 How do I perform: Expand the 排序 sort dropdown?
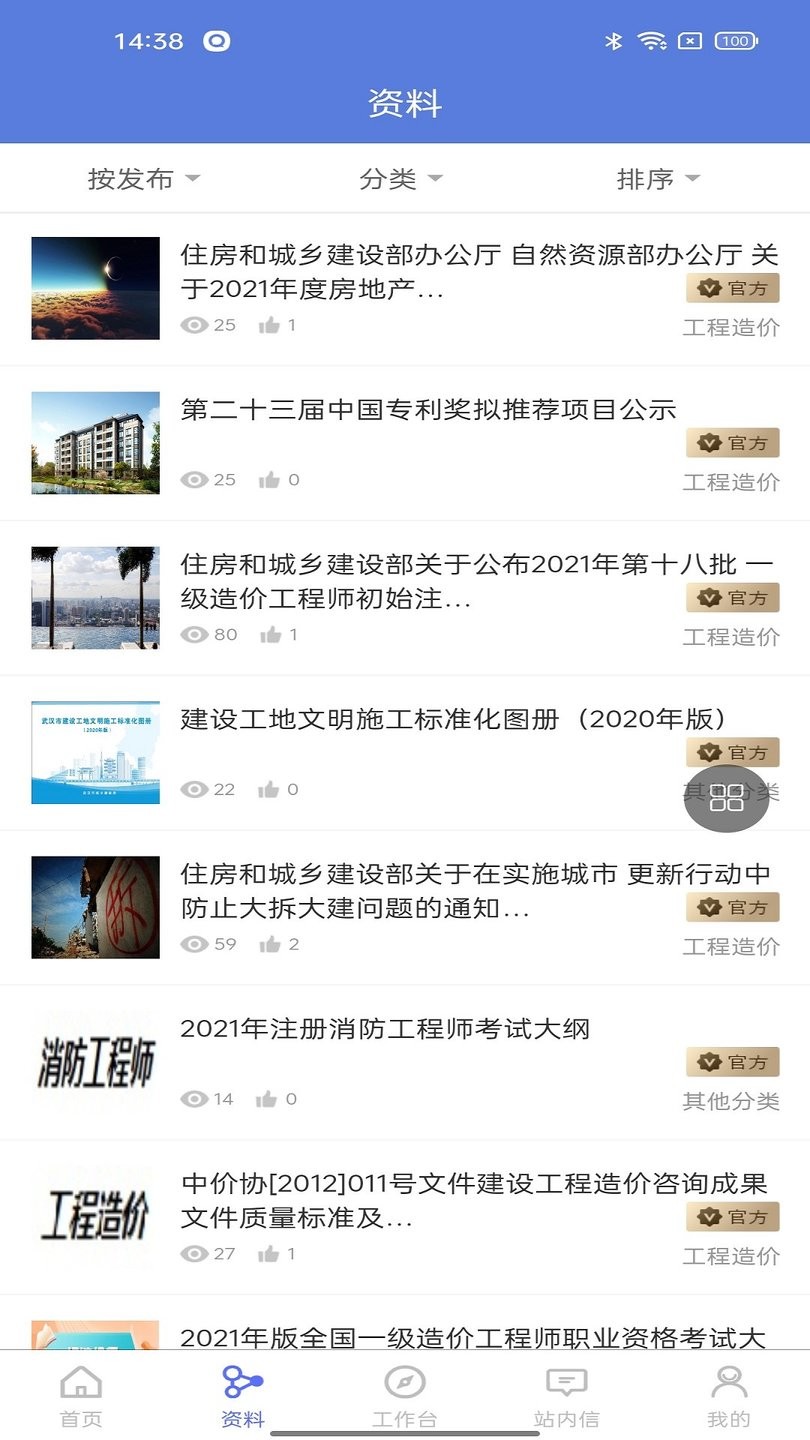pyautogui.click(x=658, y=179)
